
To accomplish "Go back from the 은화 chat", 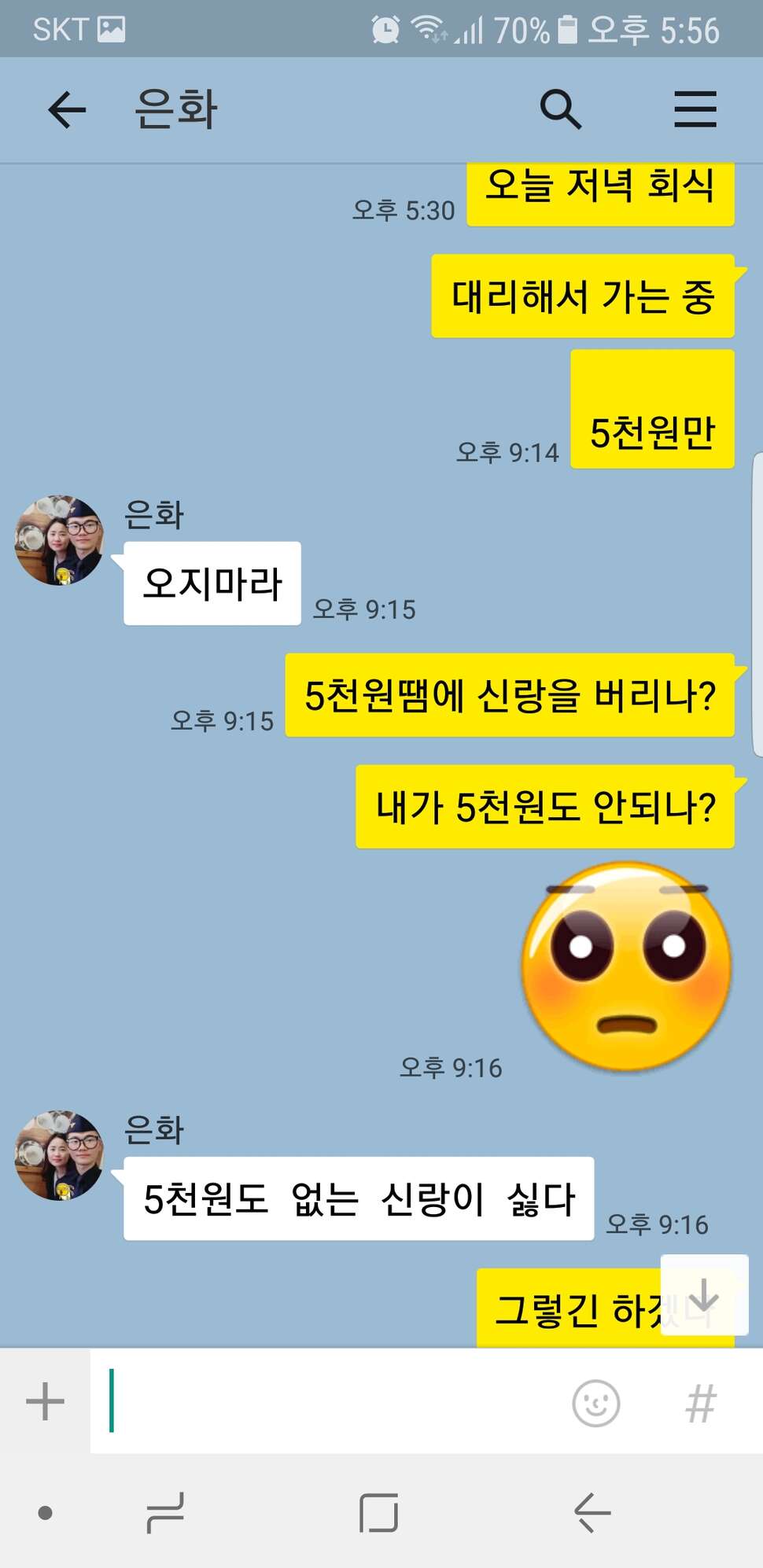I will pos(67,109).
